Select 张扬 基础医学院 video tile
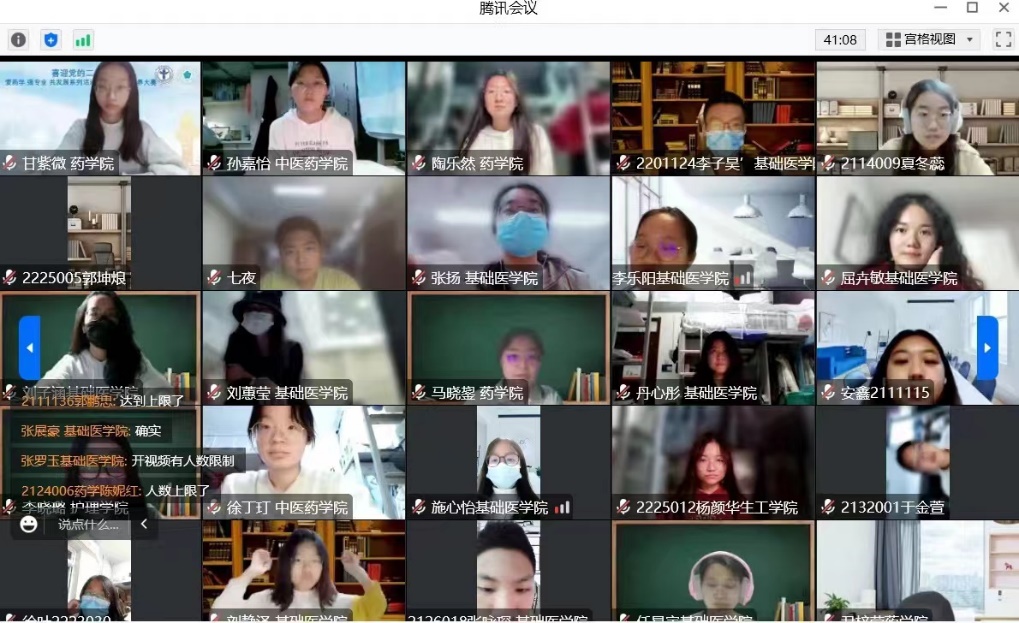The width and height of the screenshot is (1019, 623). (x=508, y=232)
